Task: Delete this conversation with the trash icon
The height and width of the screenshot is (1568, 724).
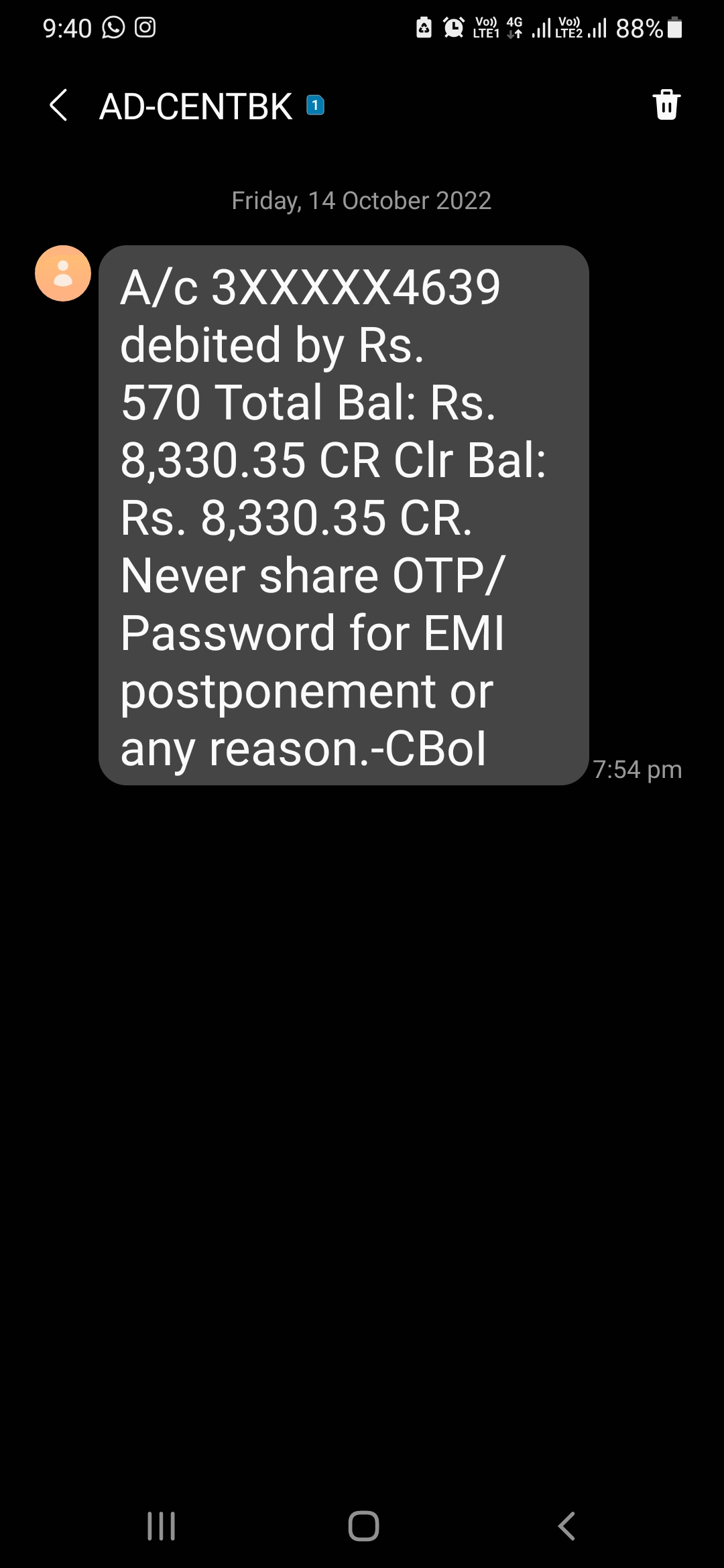Action: coord(666,105)
